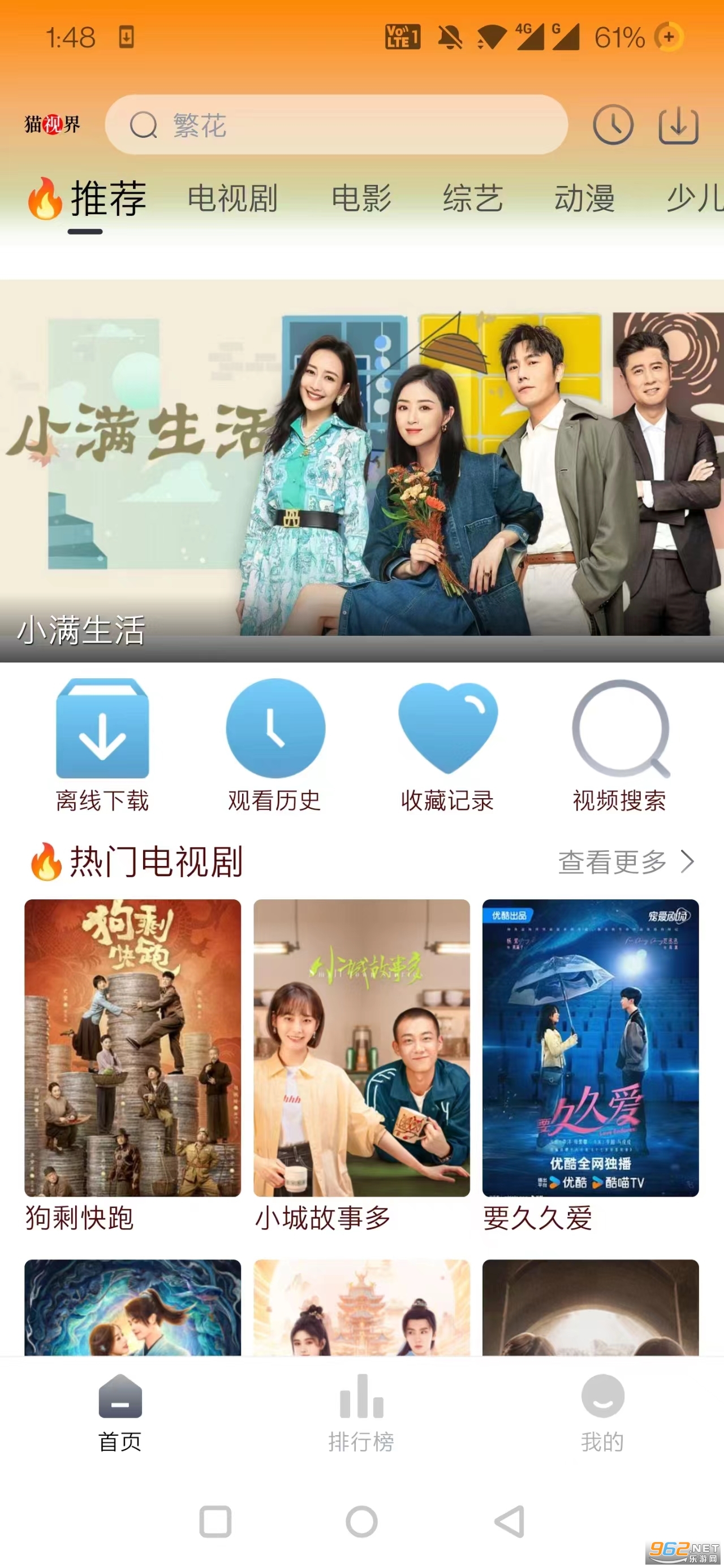The height and width of the screenshot is (1568, 724).
Task: Open the 小城故事多 drama poster
Action: (361, 1047)
